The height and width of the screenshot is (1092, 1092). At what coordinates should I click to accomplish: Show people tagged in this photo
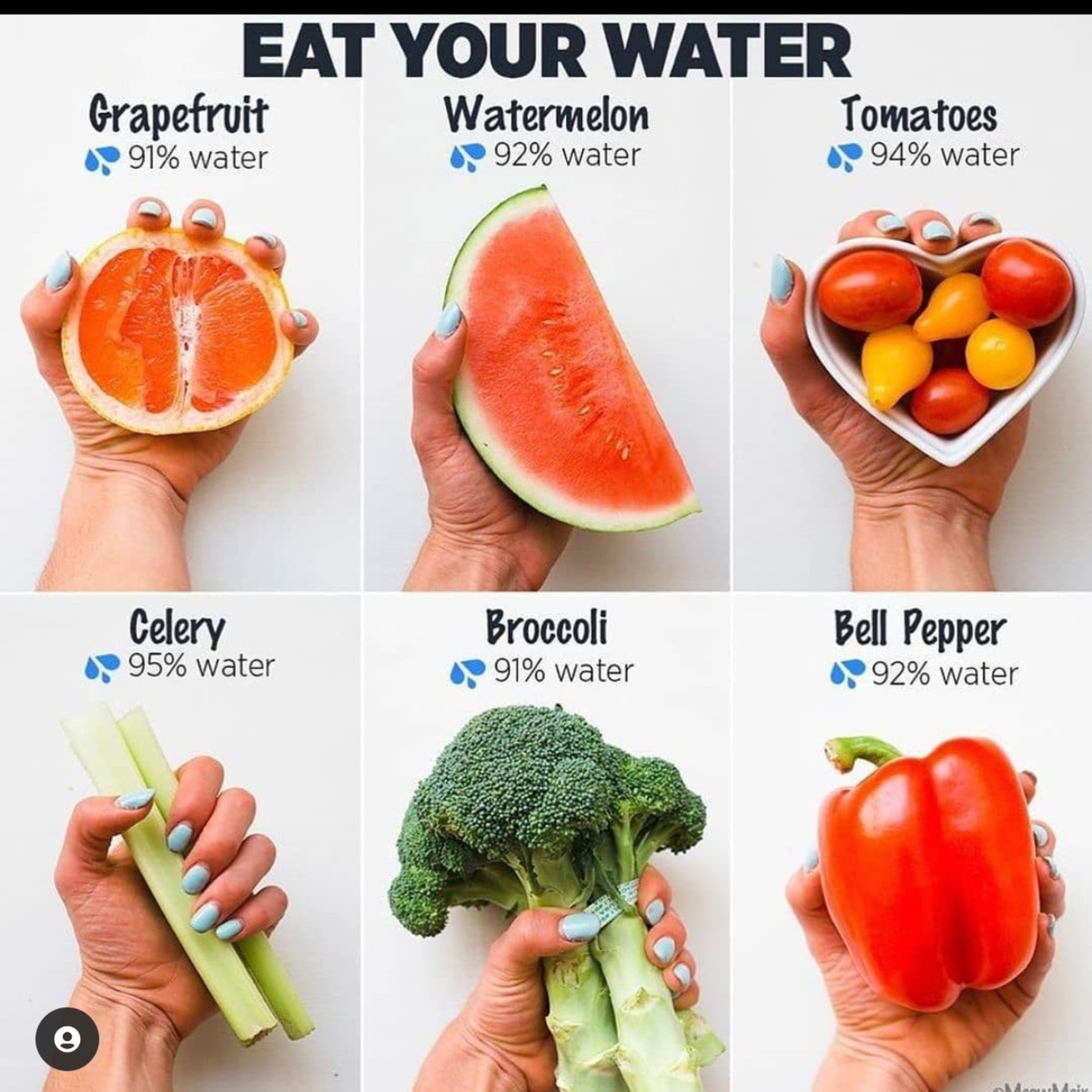[x=67, y=1039]
